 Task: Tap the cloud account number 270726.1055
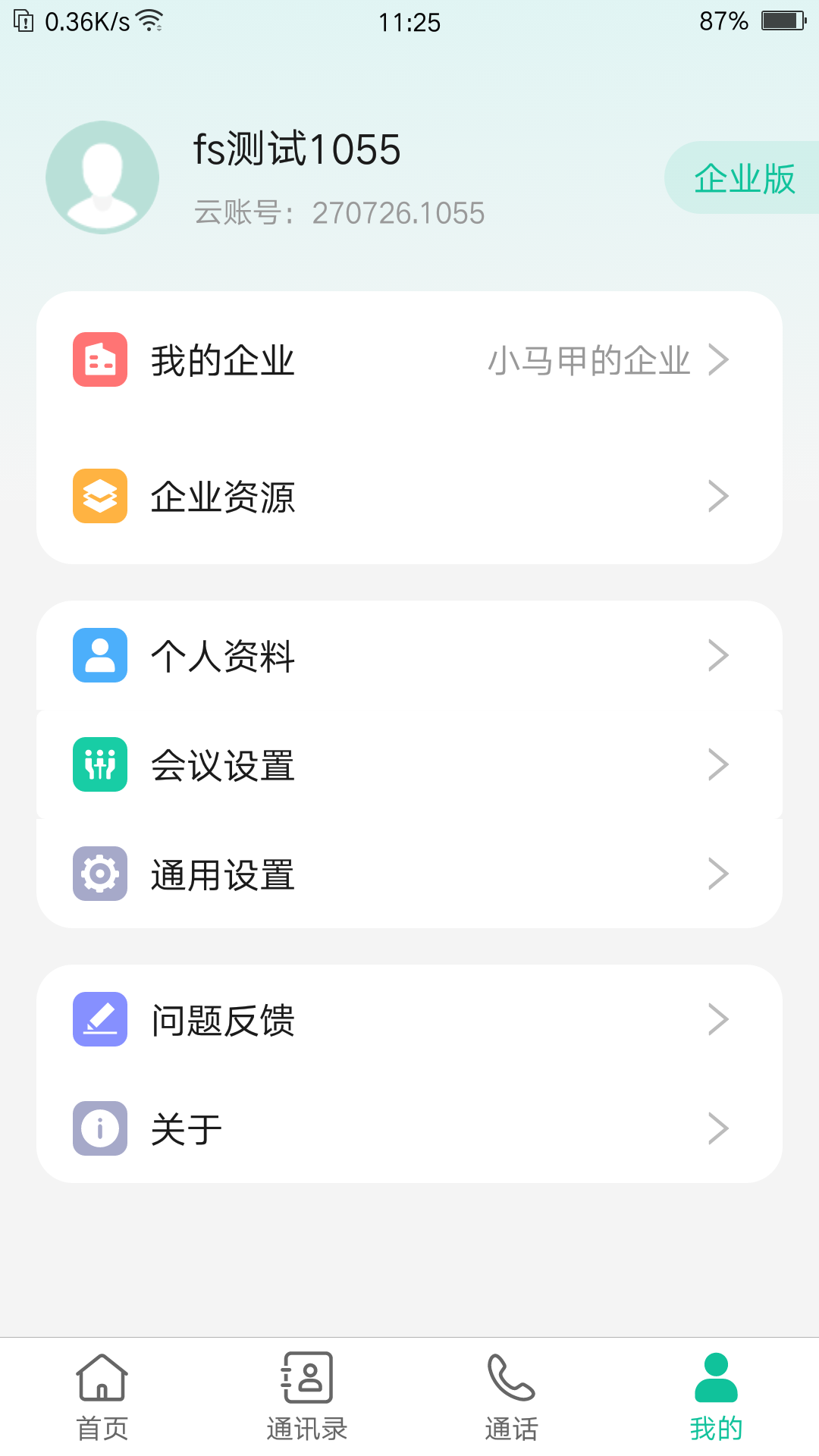400,213
